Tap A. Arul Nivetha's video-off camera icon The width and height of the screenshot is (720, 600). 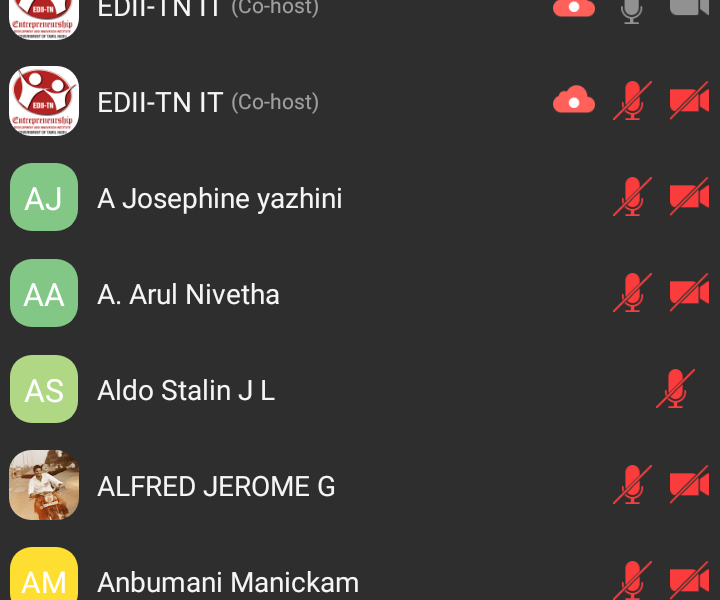(689, 293)
